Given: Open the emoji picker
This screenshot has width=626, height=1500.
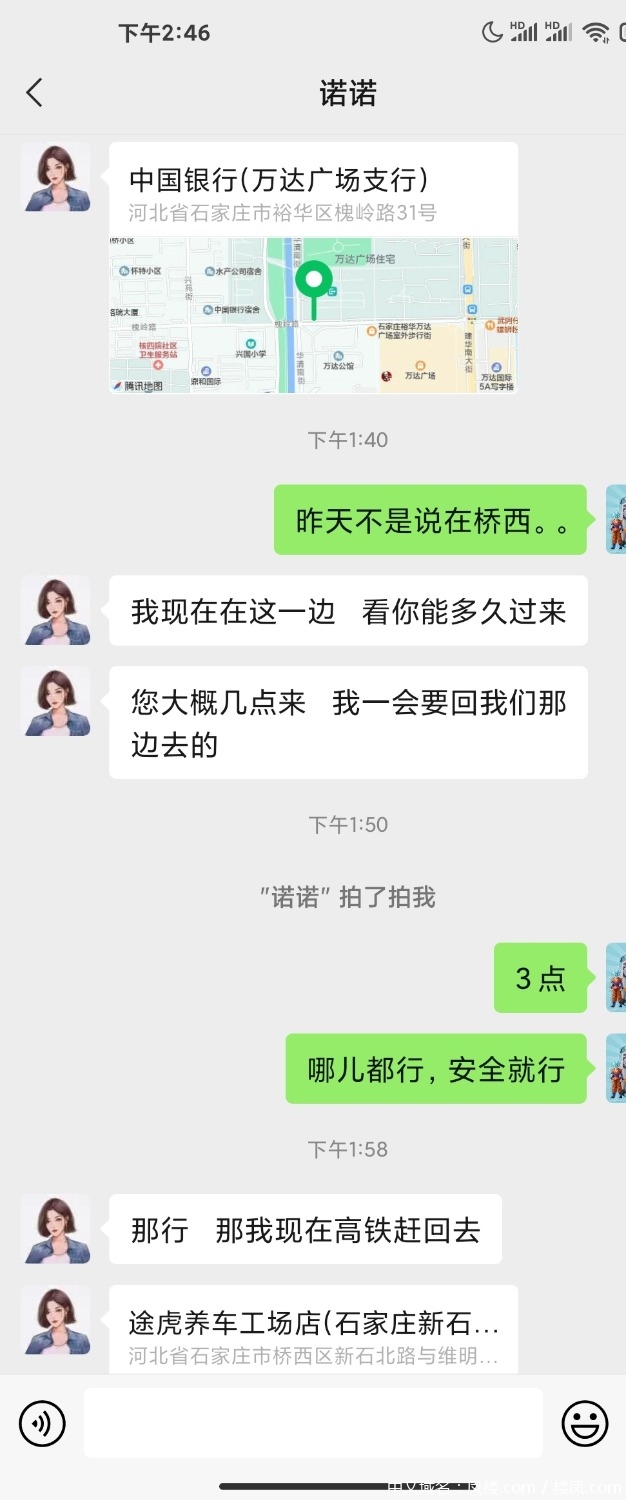Looking at the screenshot, I should click(x=584, y=1422).
